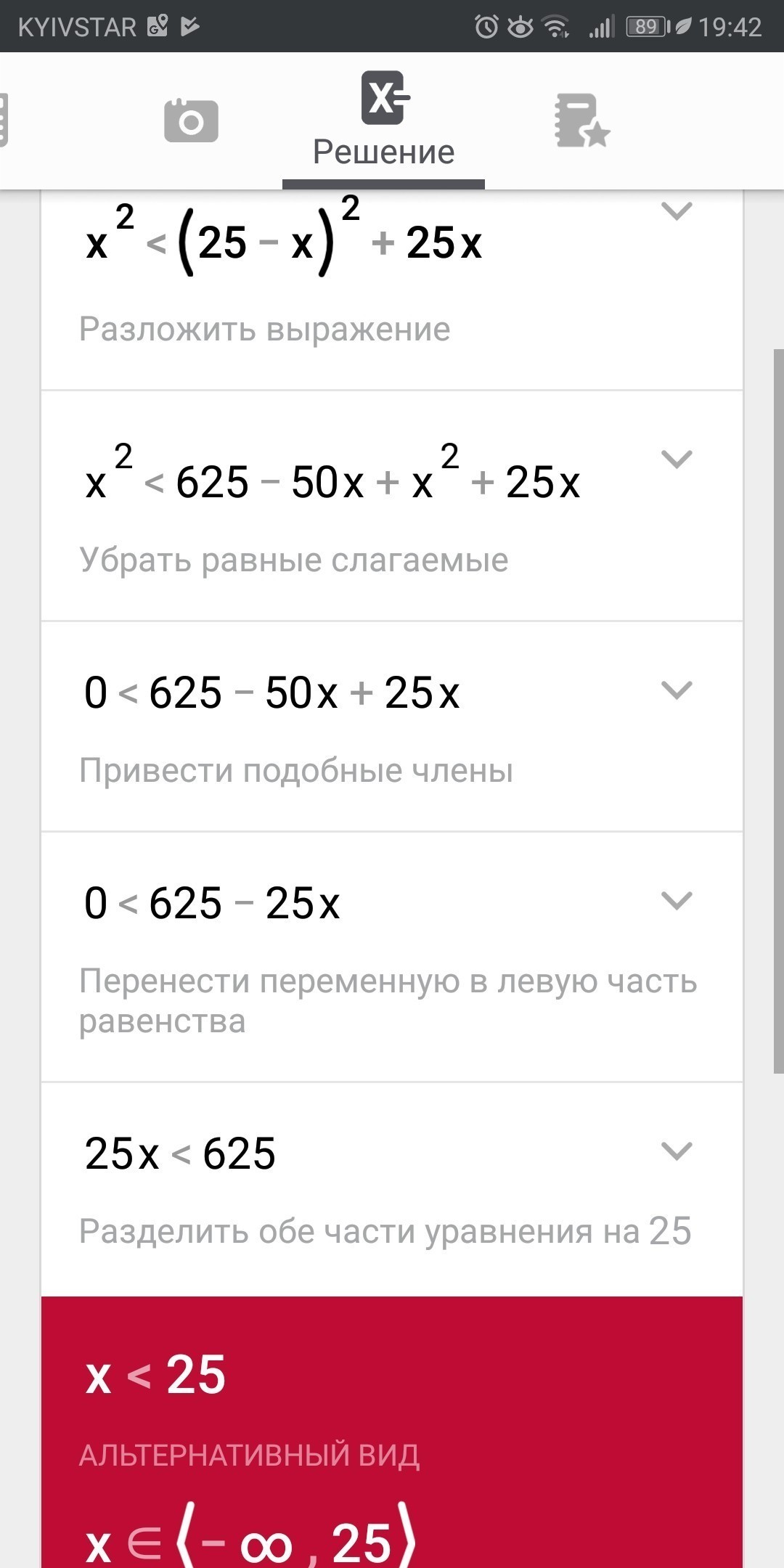Expand the step 25x < 625
The image size is (784, 1568).
click(677, 1151)
